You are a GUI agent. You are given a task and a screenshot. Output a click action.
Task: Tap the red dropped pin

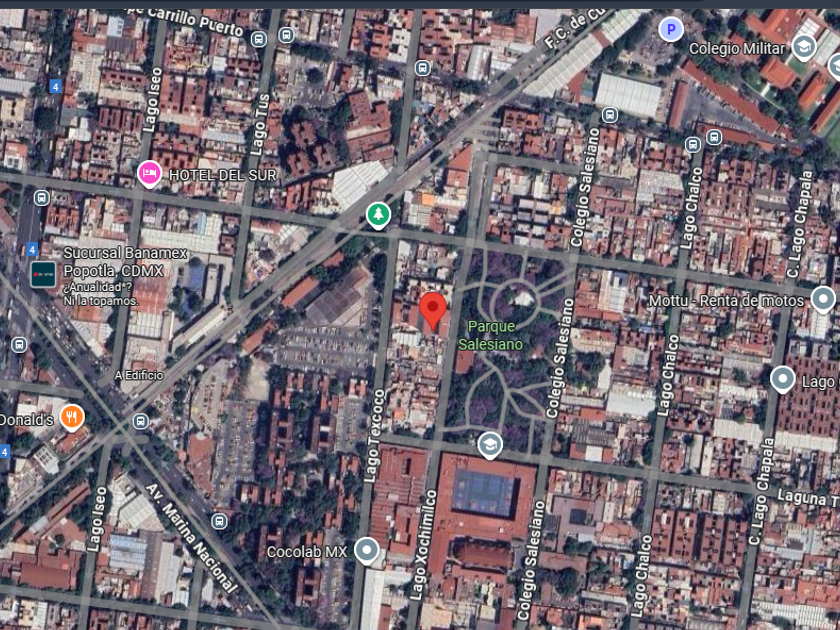pos(432,311)
